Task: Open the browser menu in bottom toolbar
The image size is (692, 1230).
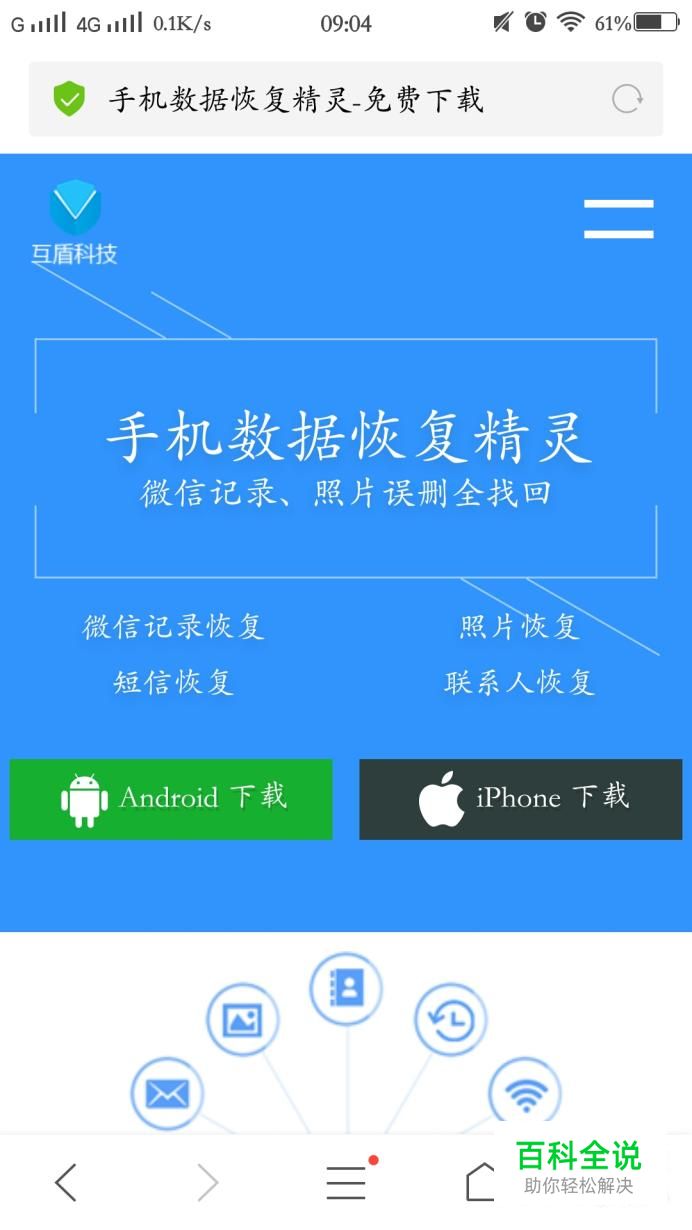Action: point(346,1183)
